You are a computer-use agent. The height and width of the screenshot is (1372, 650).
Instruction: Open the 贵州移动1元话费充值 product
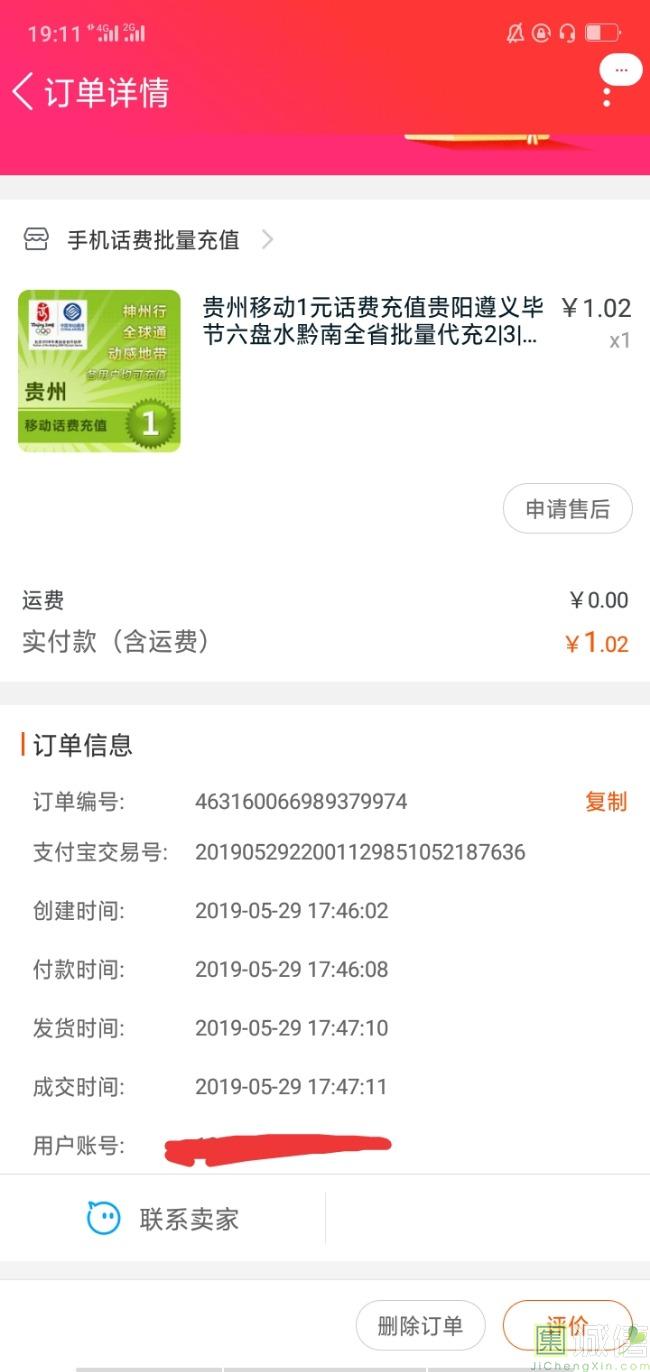[370, 321]
